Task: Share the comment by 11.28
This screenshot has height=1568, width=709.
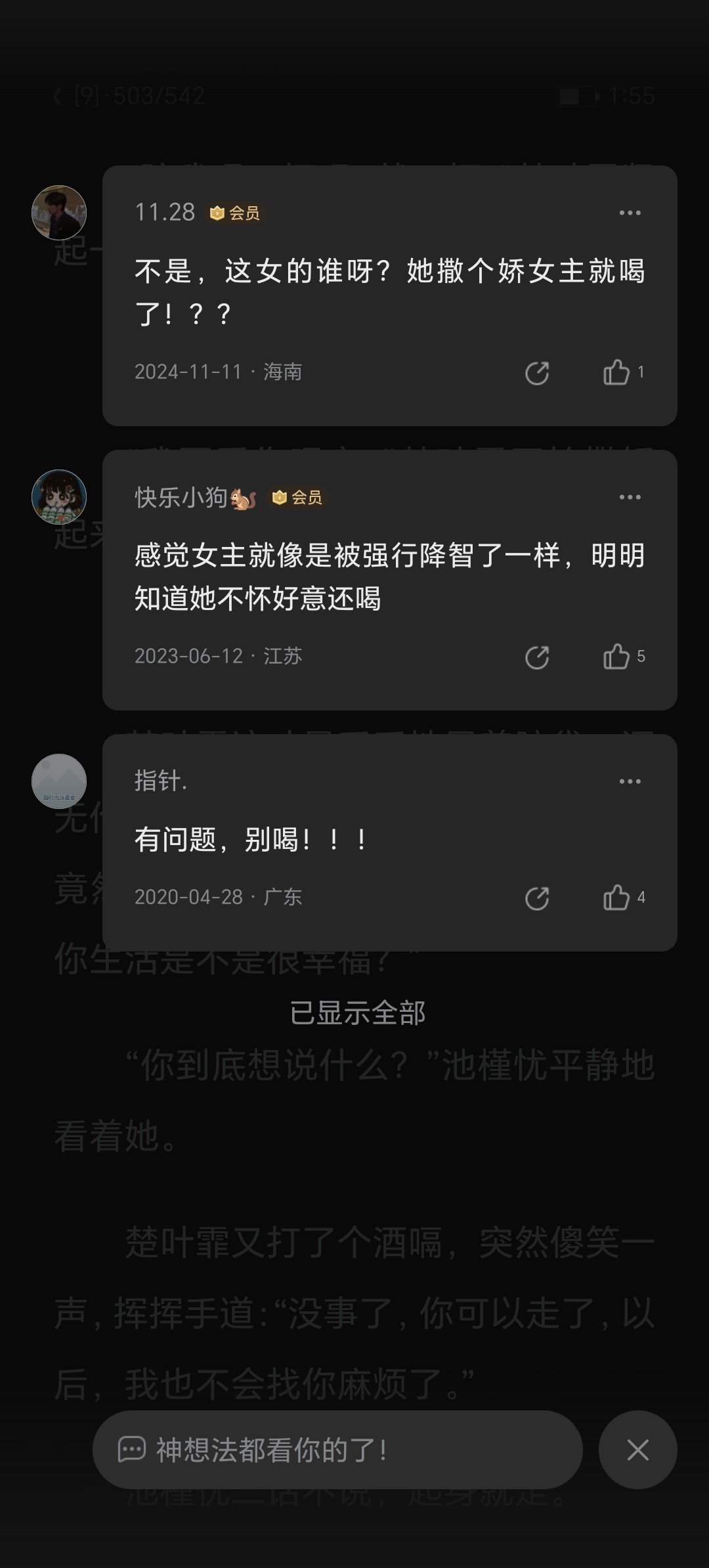Action: coord(537,373)
